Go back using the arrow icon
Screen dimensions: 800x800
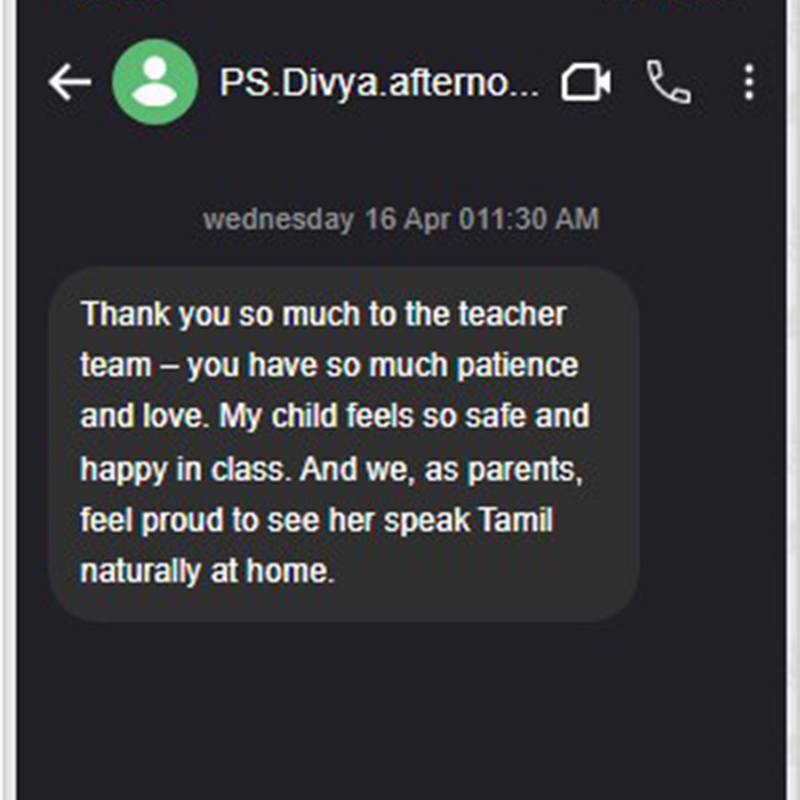(70, 82)
